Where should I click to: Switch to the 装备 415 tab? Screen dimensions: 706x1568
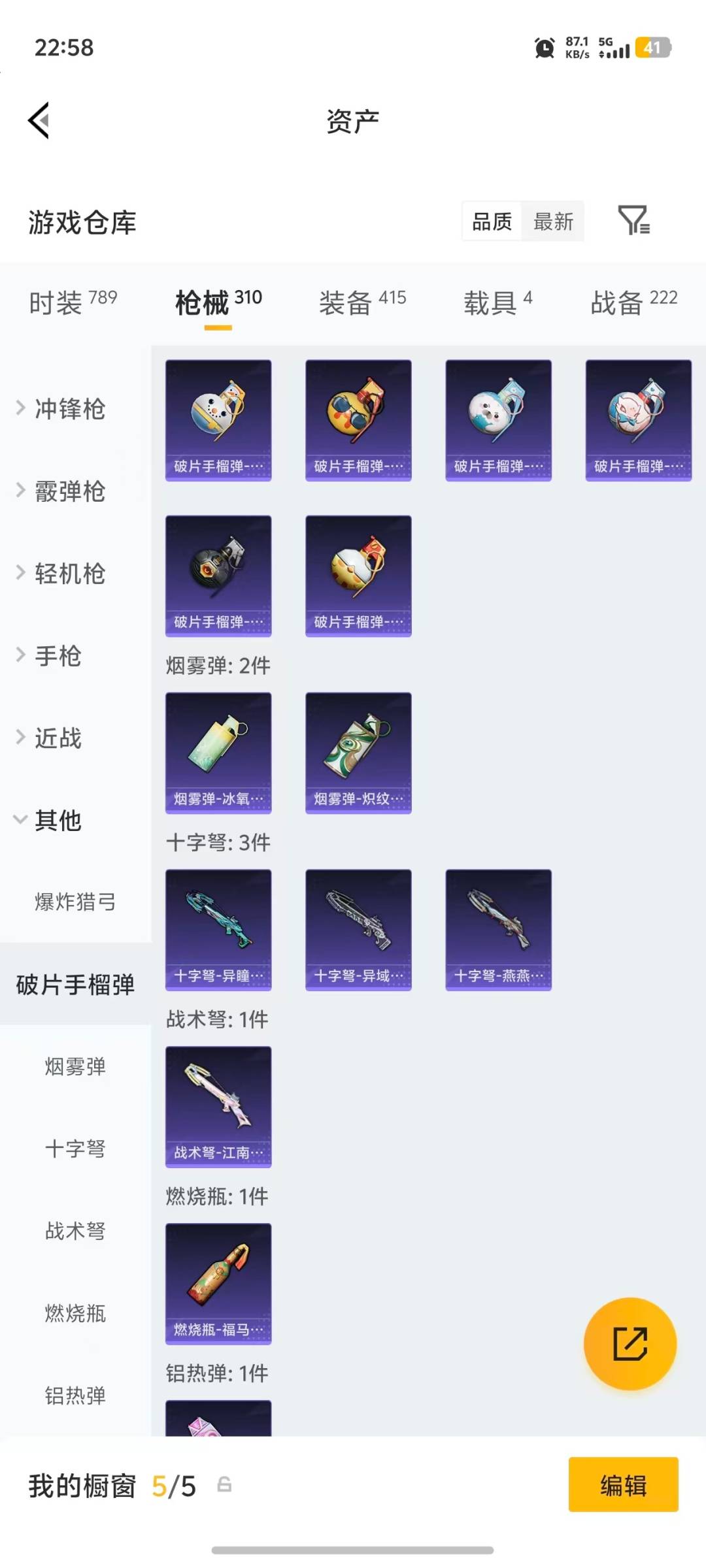click(361, 302)
